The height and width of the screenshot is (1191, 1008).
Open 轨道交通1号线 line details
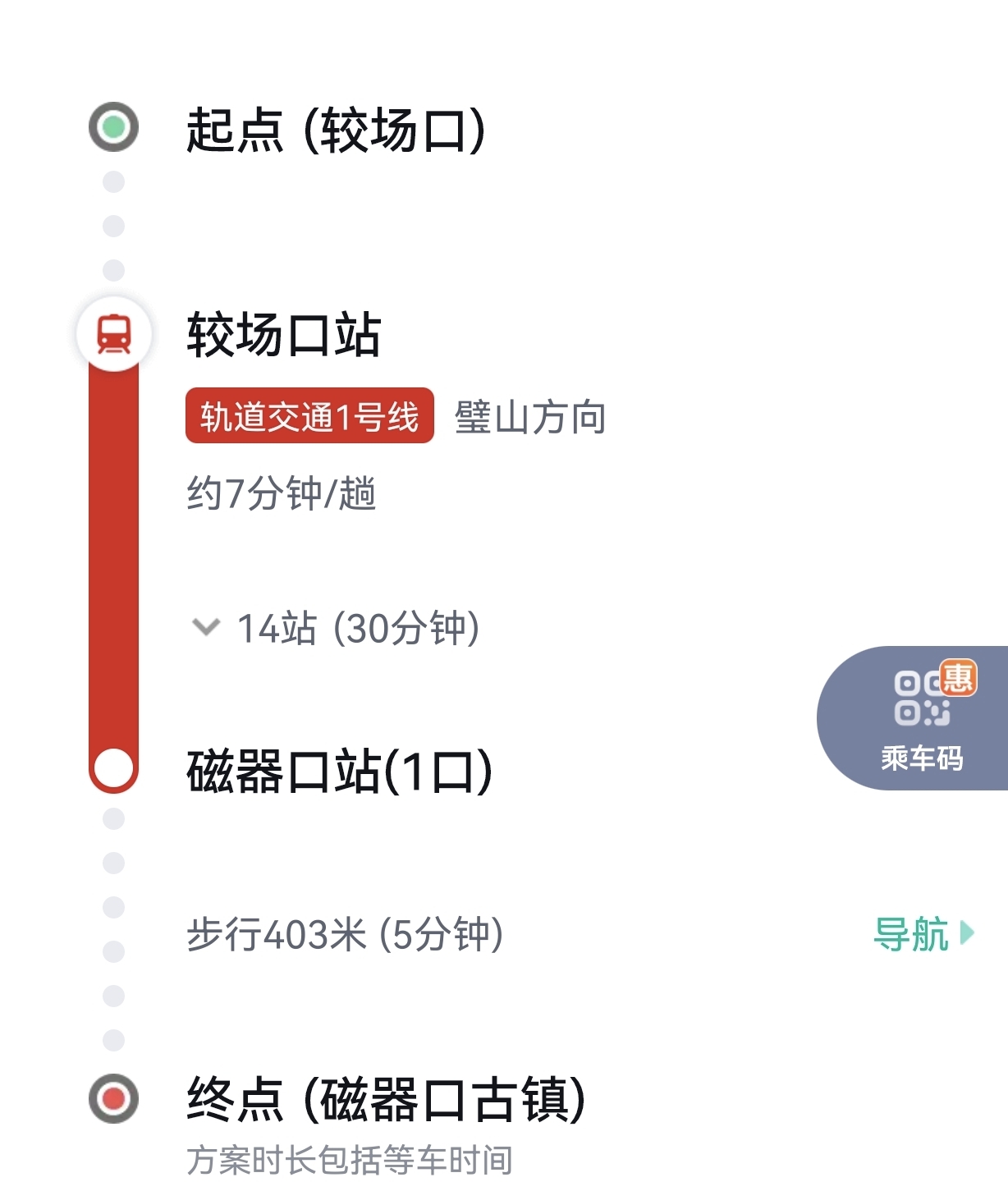point(309,416)
